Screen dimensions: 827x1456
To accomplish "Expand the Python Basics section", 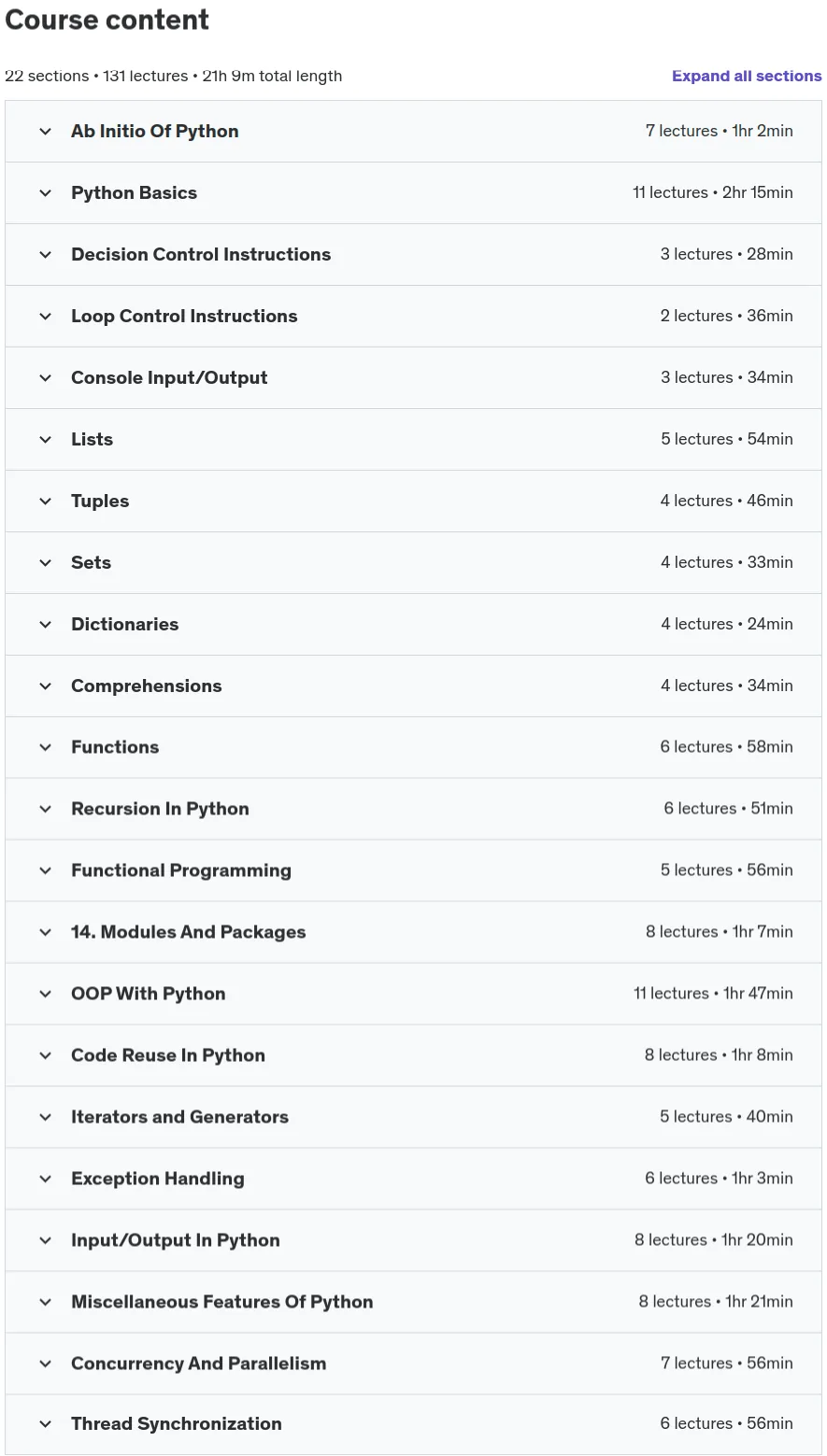I will (413, 193).
